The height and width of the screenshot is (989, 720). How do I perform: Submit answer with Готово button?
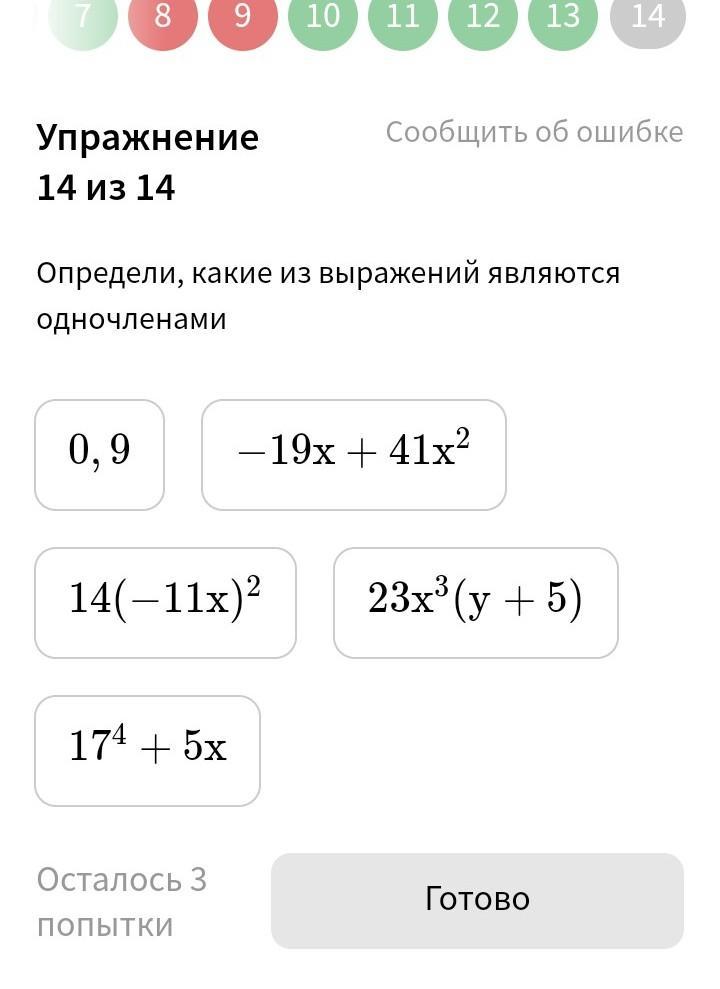[x=477, y=901]
